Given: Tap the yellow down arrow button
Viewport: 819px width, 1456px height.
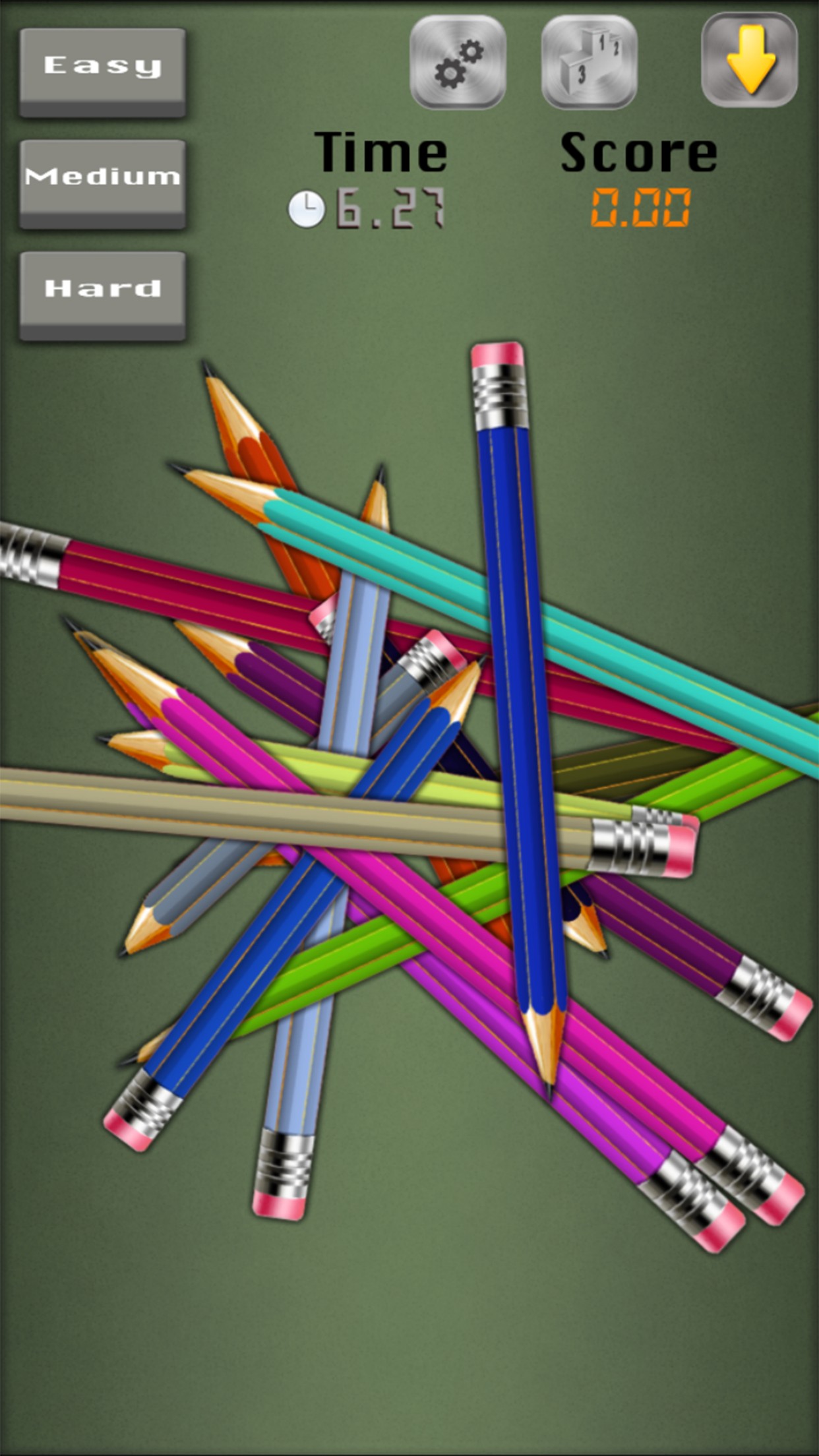Looking at the screenshot, I should pyautogui.click(x=750, y=59).
